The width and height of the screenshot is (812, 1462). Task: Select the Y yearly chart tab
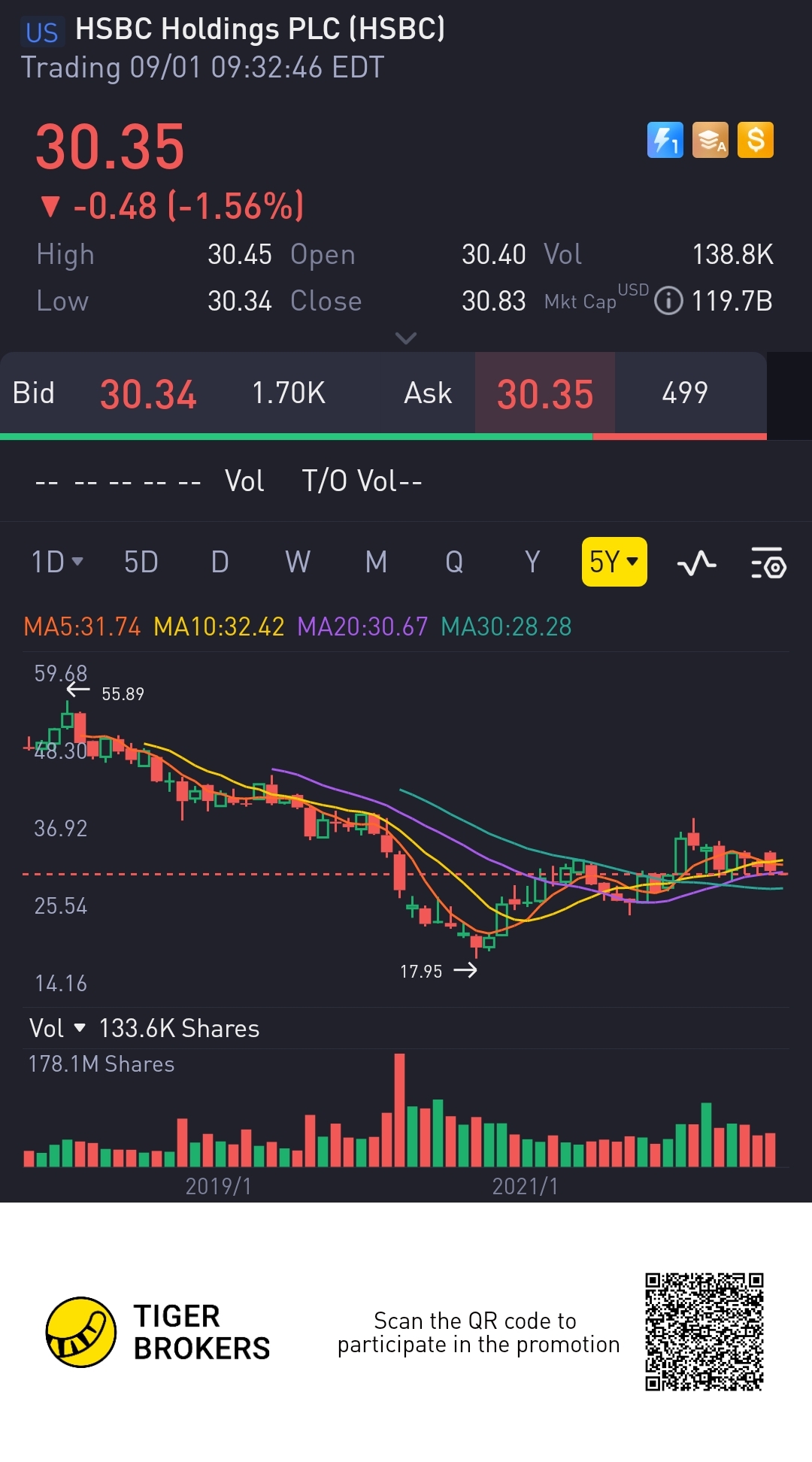click(532, 562)
